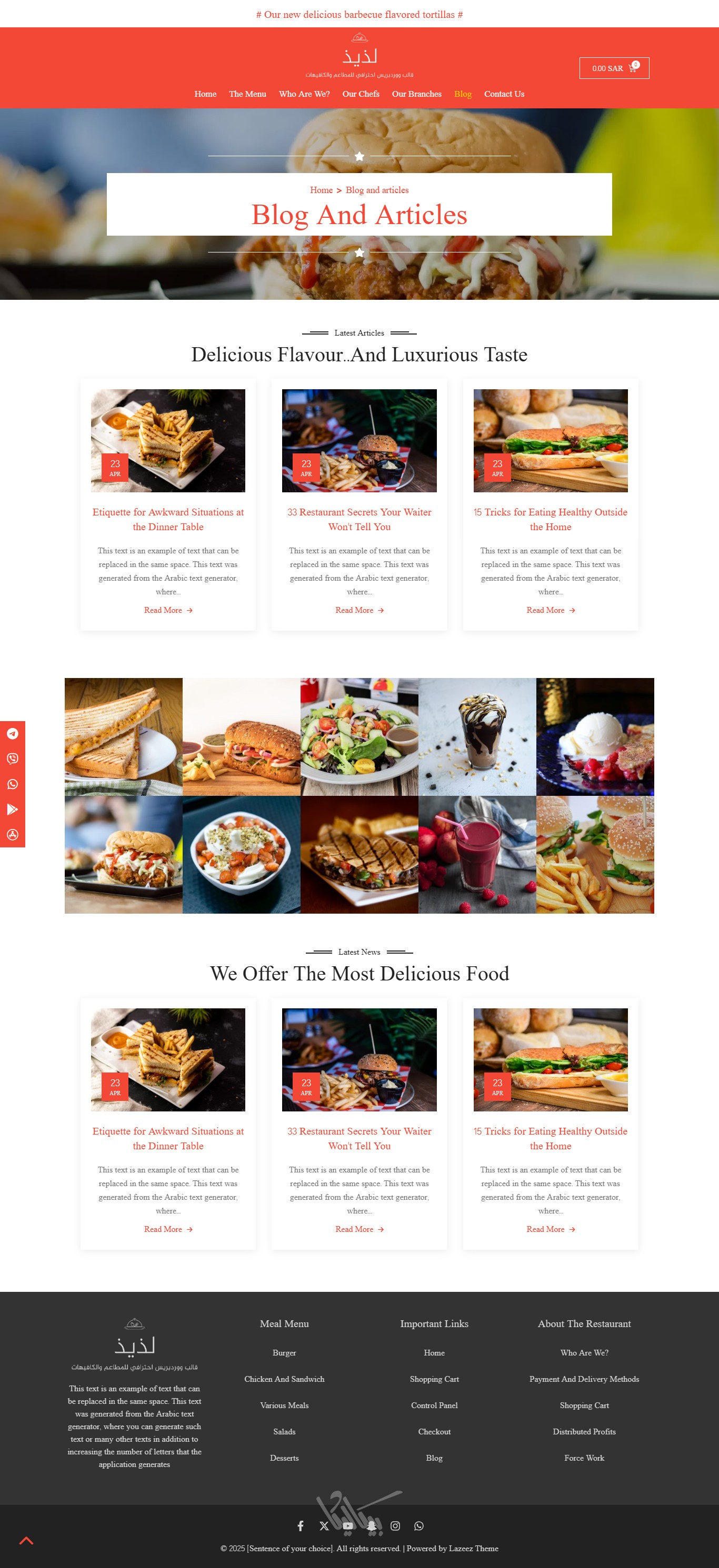Image resolution: width=719 pixels, height=1568 pixels.
Task: Open Who Are We? page
Action: coord(304,94)
